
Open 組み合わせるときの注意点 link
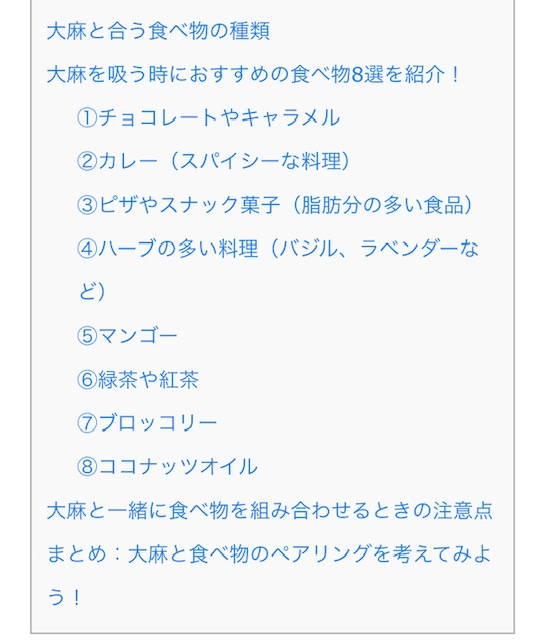coord(270,510)
